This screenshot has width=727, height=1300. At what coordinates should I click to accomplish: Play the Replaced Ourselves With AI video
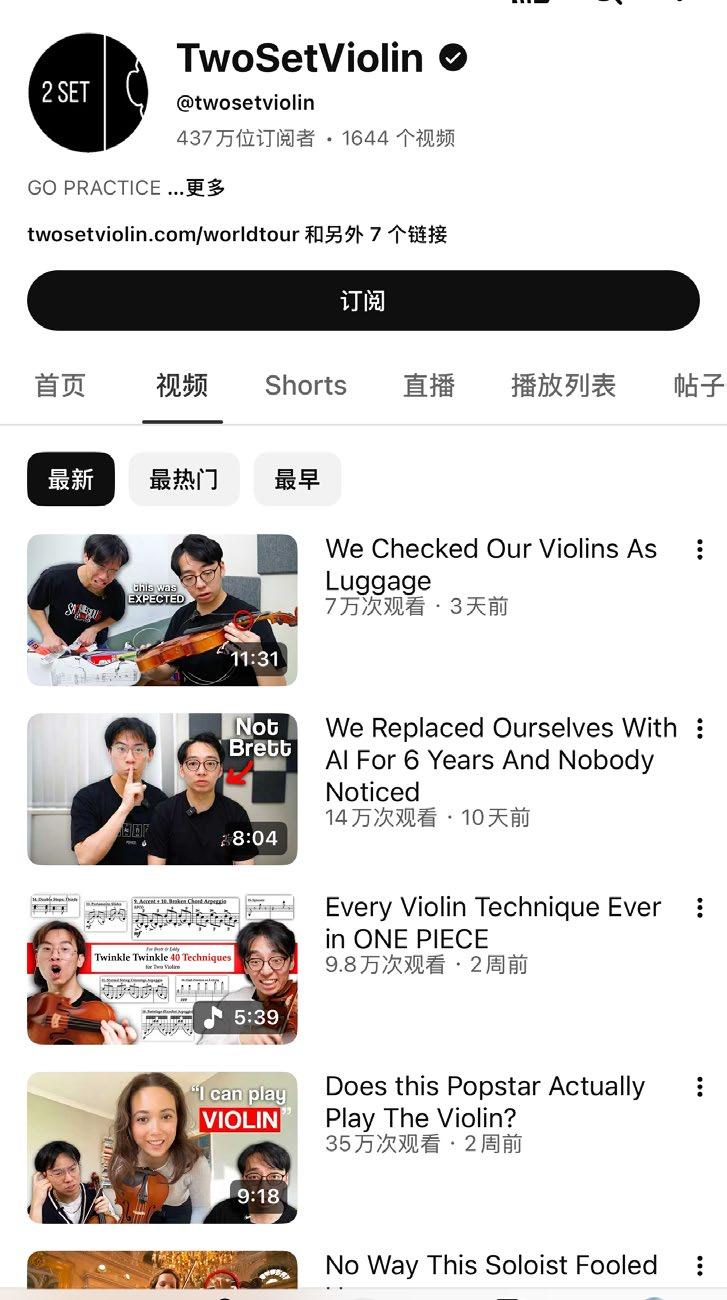(x=162, y=789)
